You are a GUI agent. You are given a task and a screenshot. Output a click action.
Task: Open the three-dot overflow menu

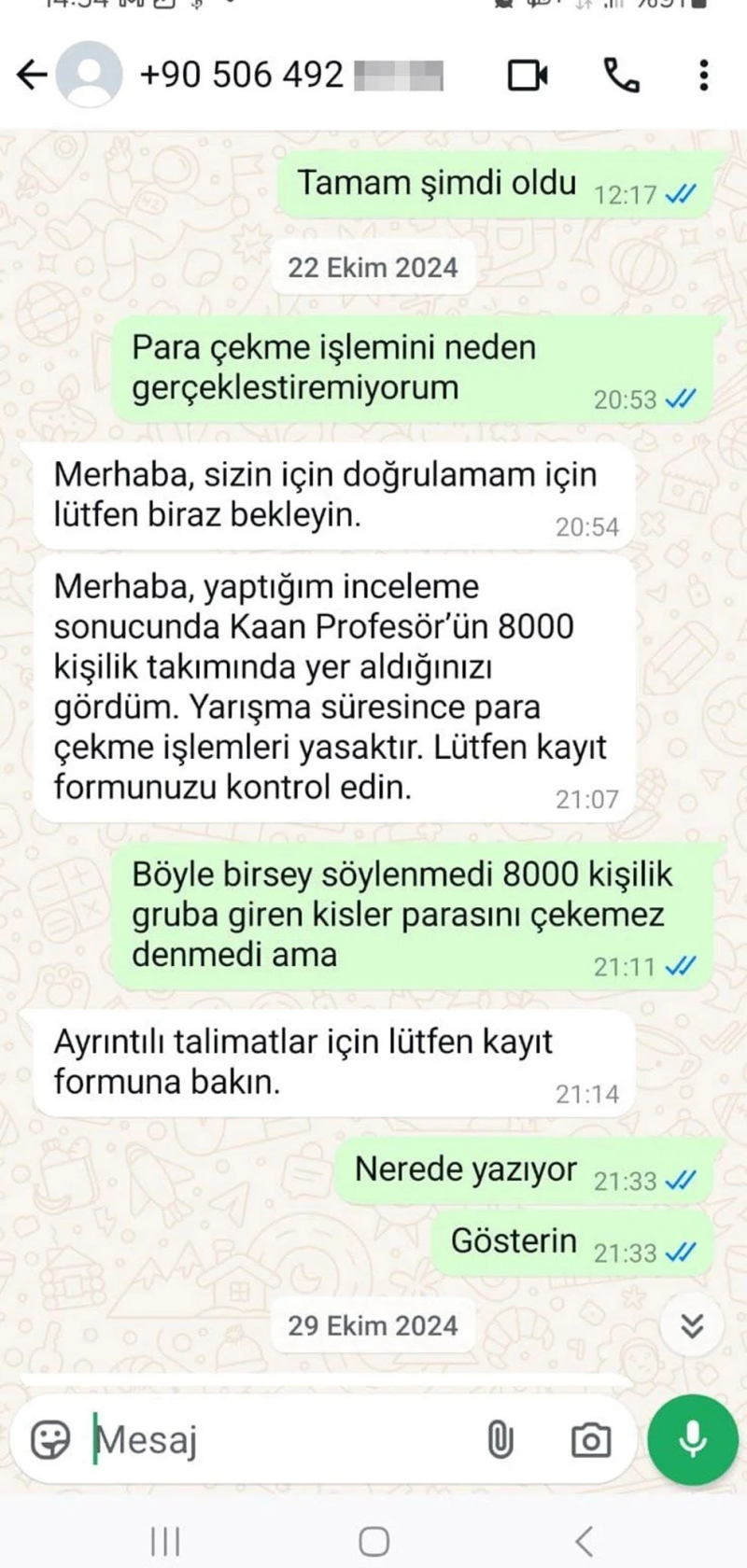704,75
